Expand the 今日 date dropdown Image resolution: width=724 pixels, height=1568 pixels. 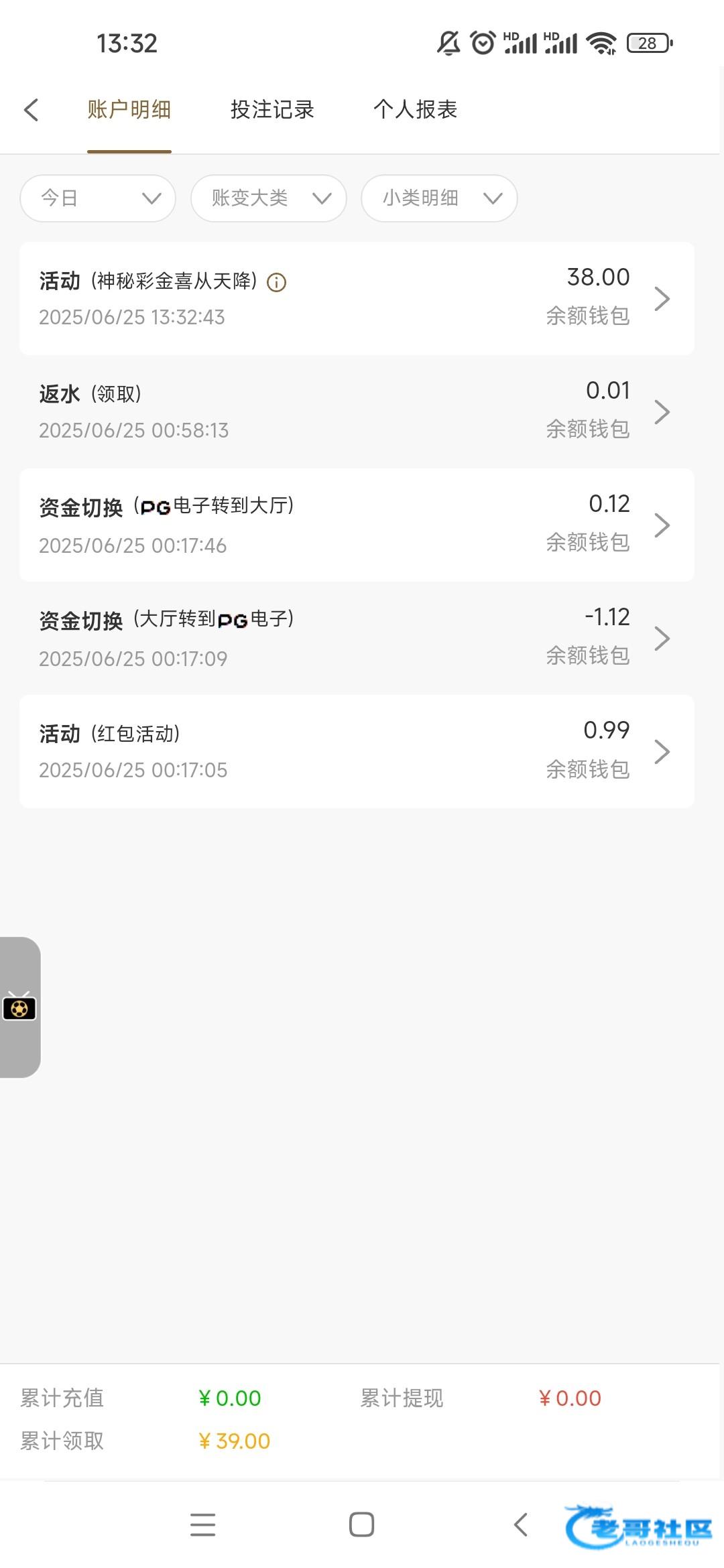pos(98,198)
